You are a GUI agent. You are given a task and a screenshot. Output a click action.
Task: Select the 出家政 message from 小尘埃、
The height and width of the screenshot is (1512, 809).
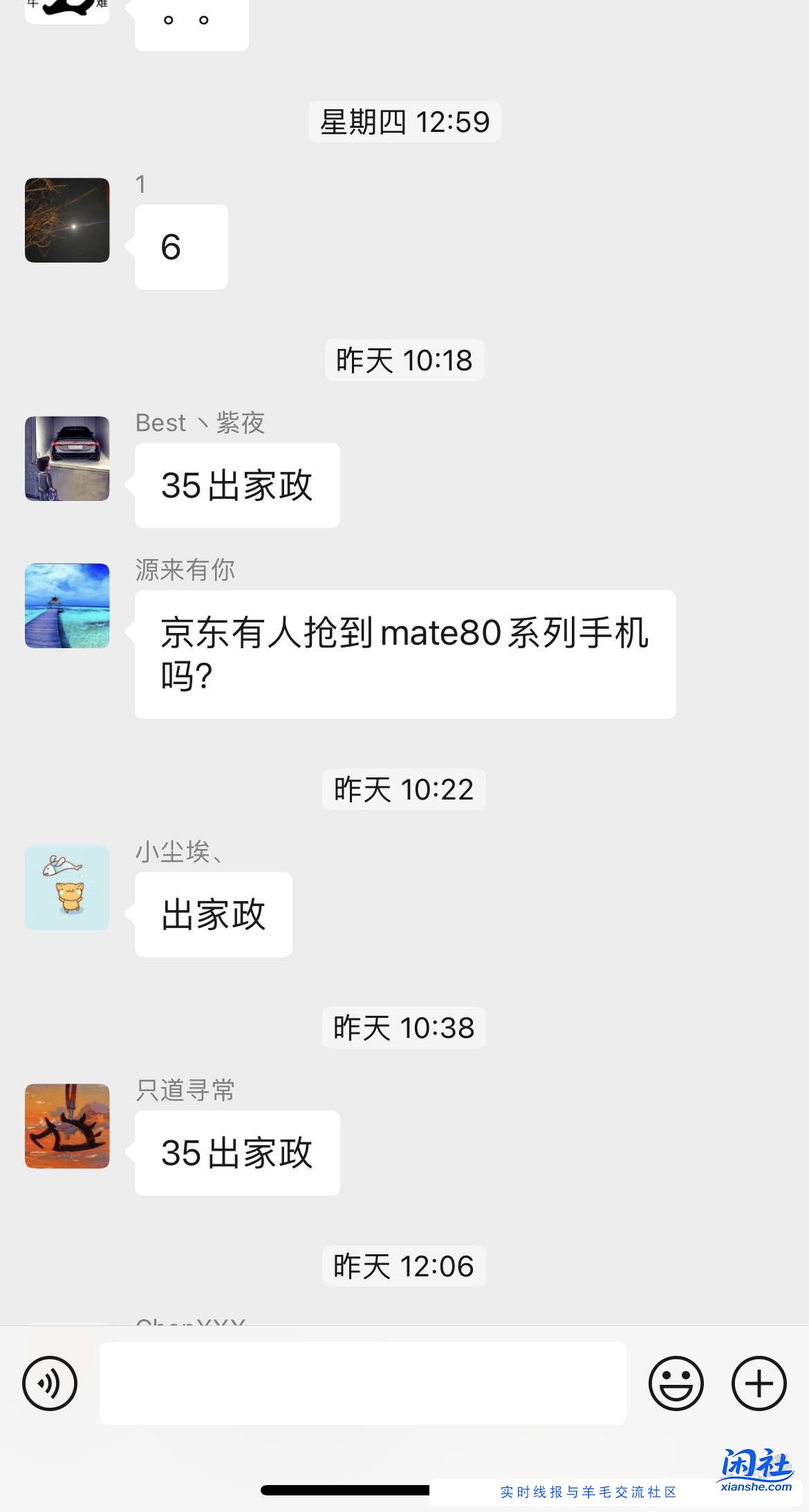coord(212,914)
